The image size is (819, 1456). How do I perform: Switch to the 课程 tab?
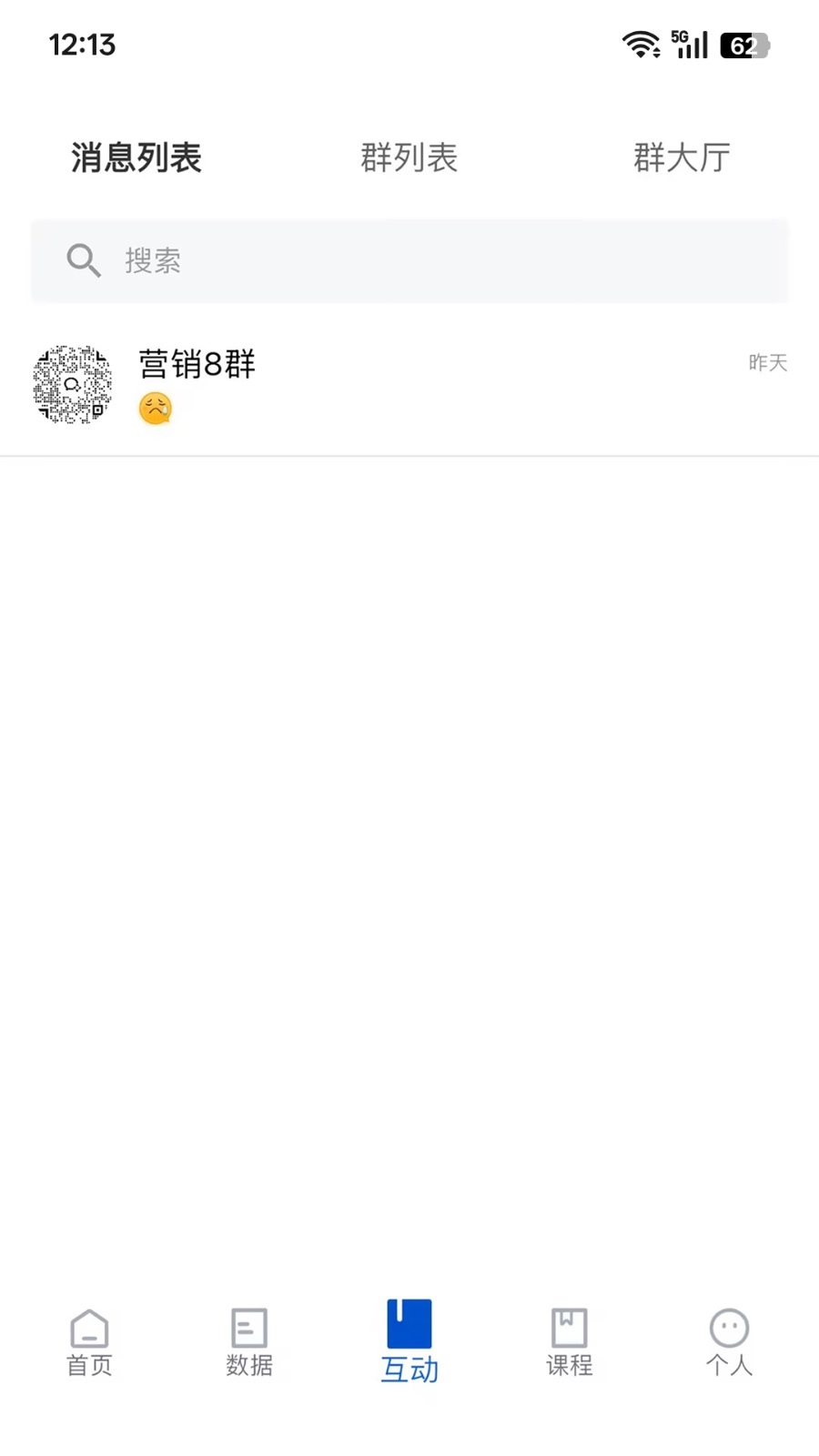570,1342
